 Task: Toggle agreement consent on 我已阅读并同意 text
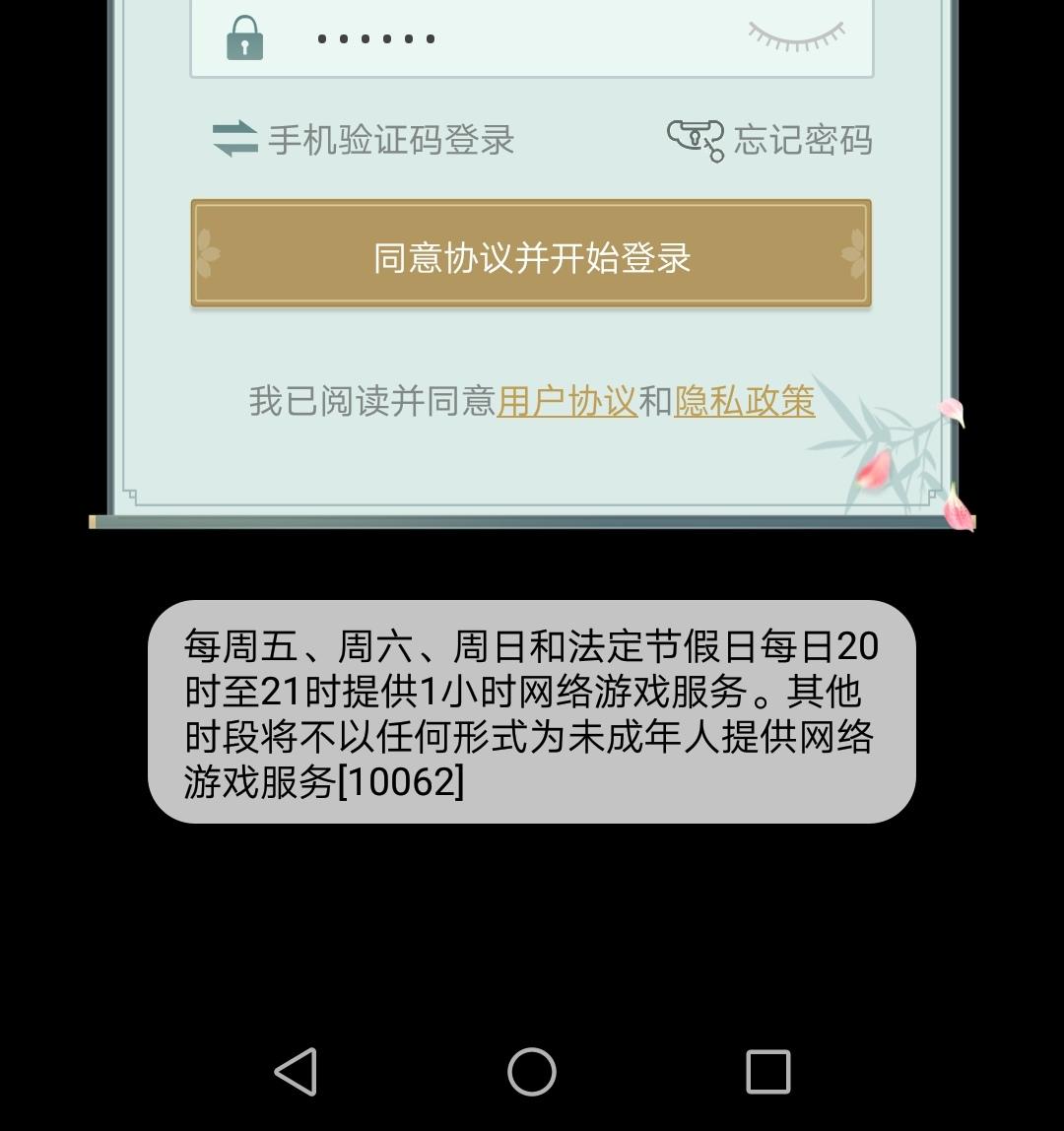coord(369,402)
